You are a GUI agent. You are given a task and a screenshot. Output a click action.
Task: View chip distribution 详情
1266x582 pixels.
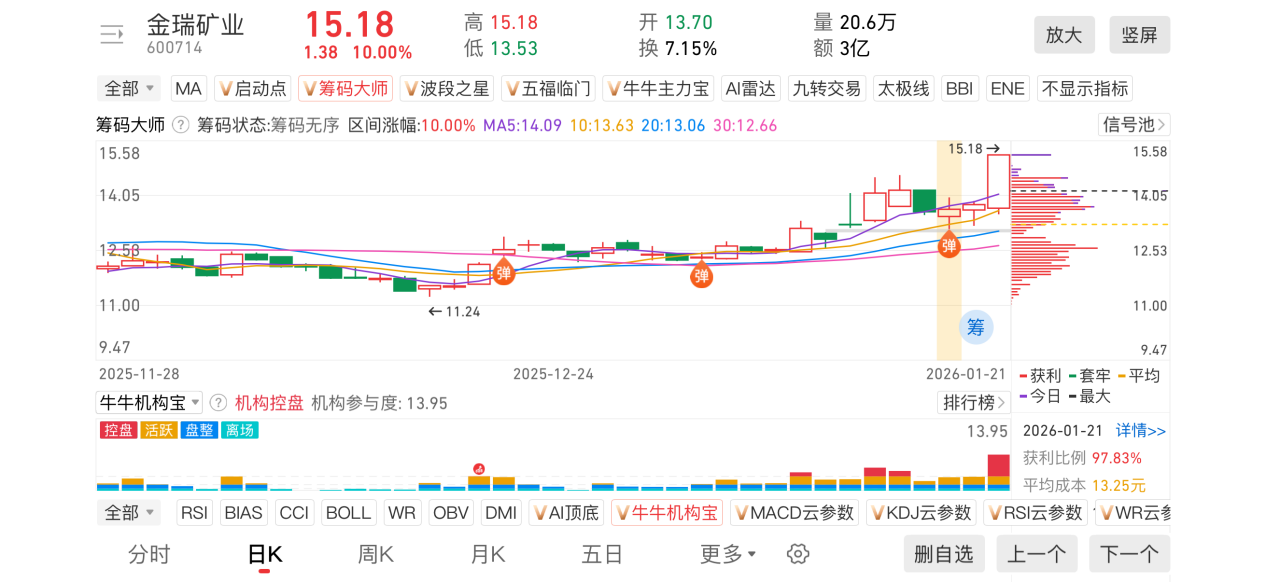click(1141, 431)
